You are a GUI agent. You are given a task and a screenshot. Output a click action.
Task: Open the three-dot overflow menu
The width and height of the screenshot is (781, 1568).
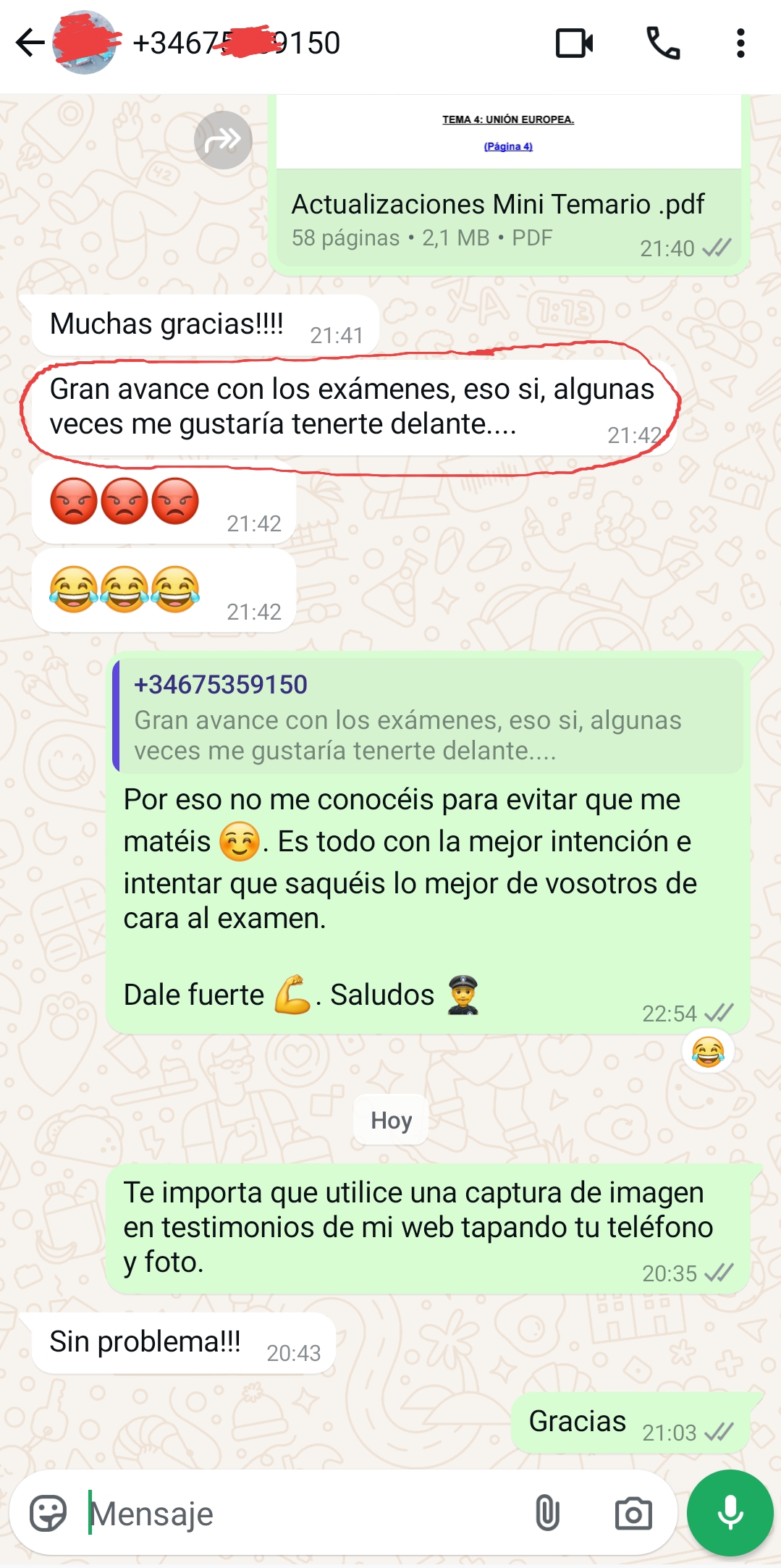click(x=740, y=43)
